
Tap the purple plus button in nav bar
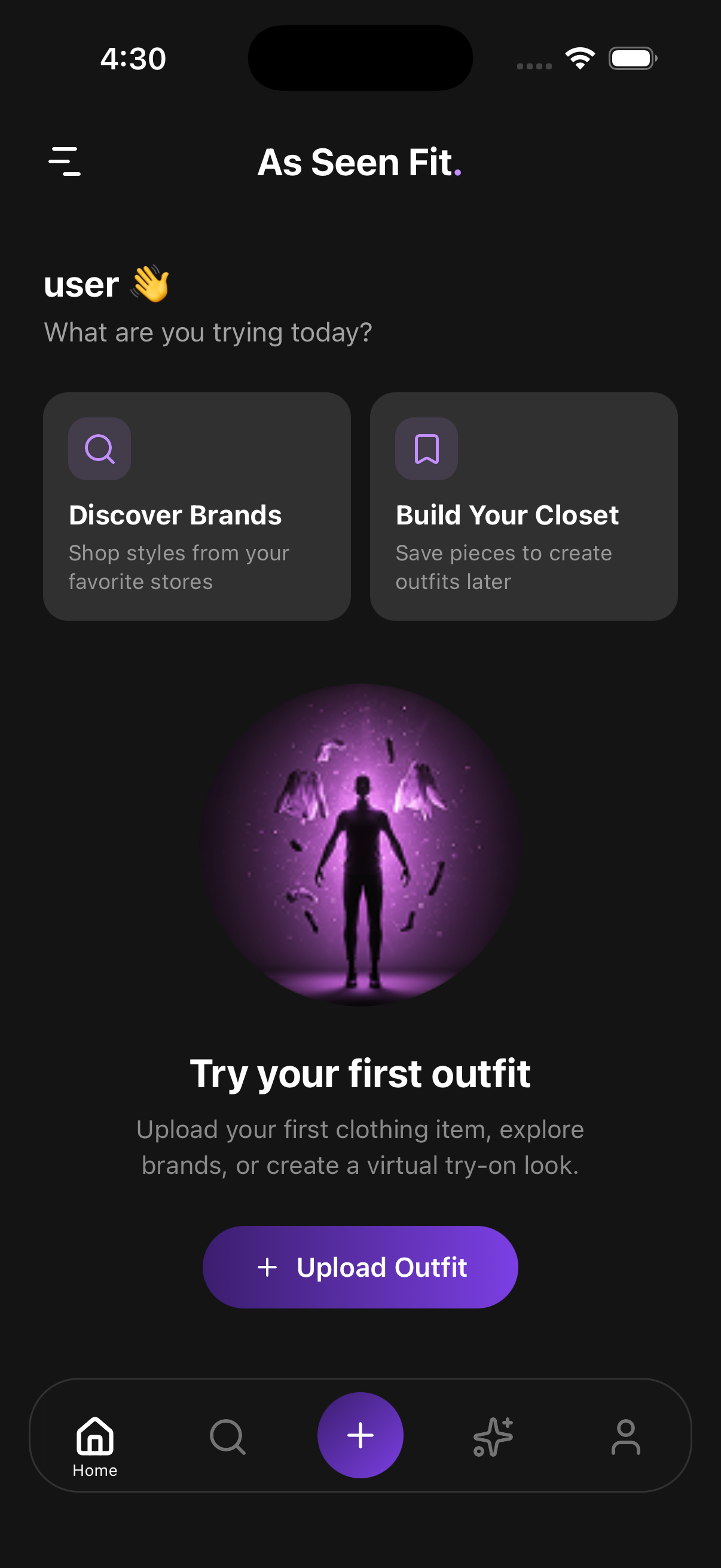coord(360,1435)
